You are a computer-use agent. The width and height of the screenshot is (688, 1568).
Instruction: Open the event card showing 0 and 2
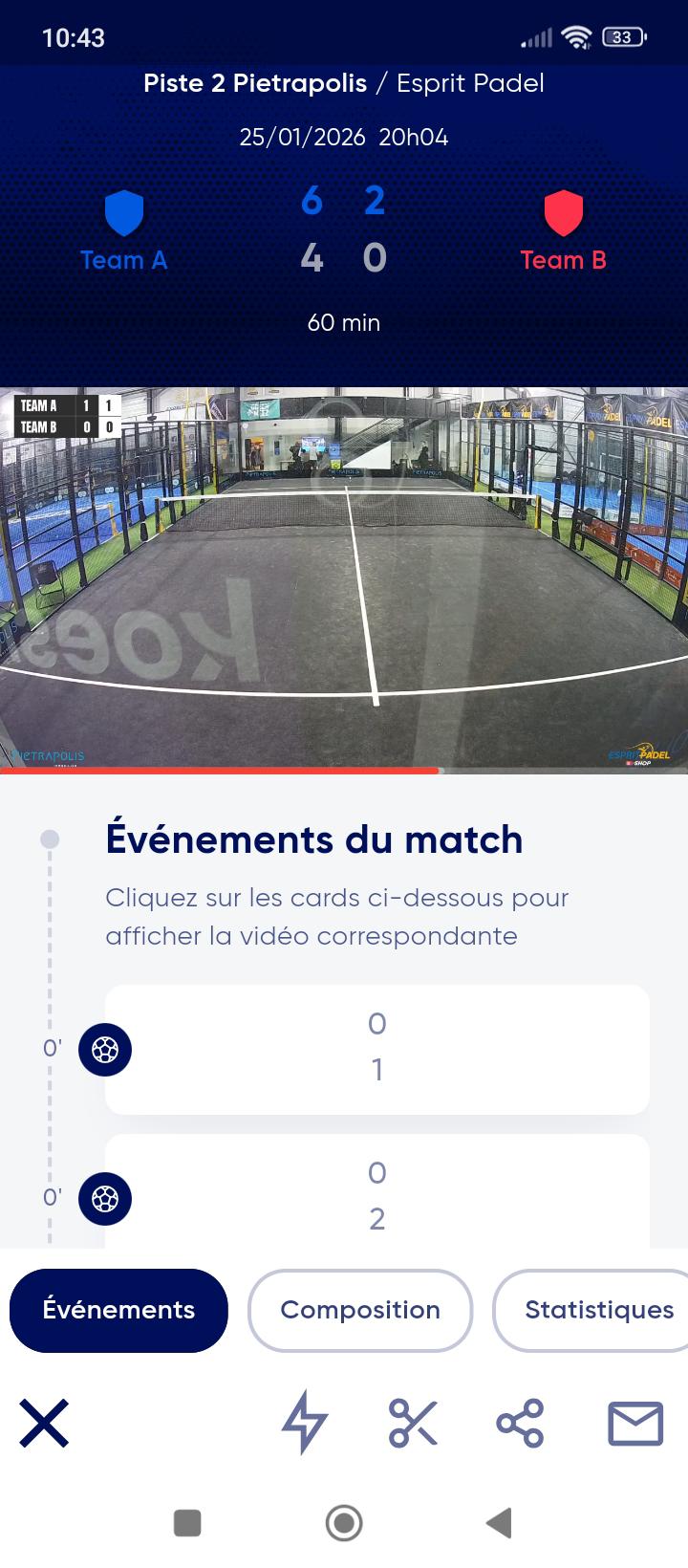(x=376, y=1195)
